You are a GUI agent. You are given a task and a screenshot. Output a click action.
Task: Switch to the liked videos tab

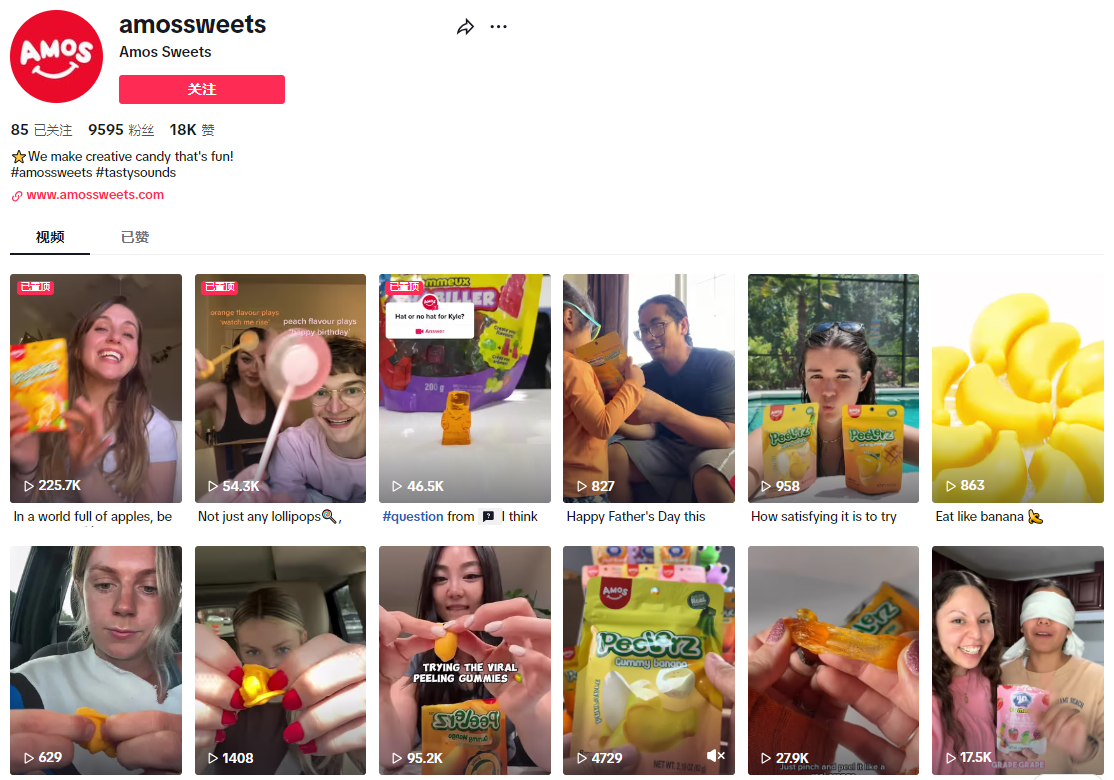[135, 237]
